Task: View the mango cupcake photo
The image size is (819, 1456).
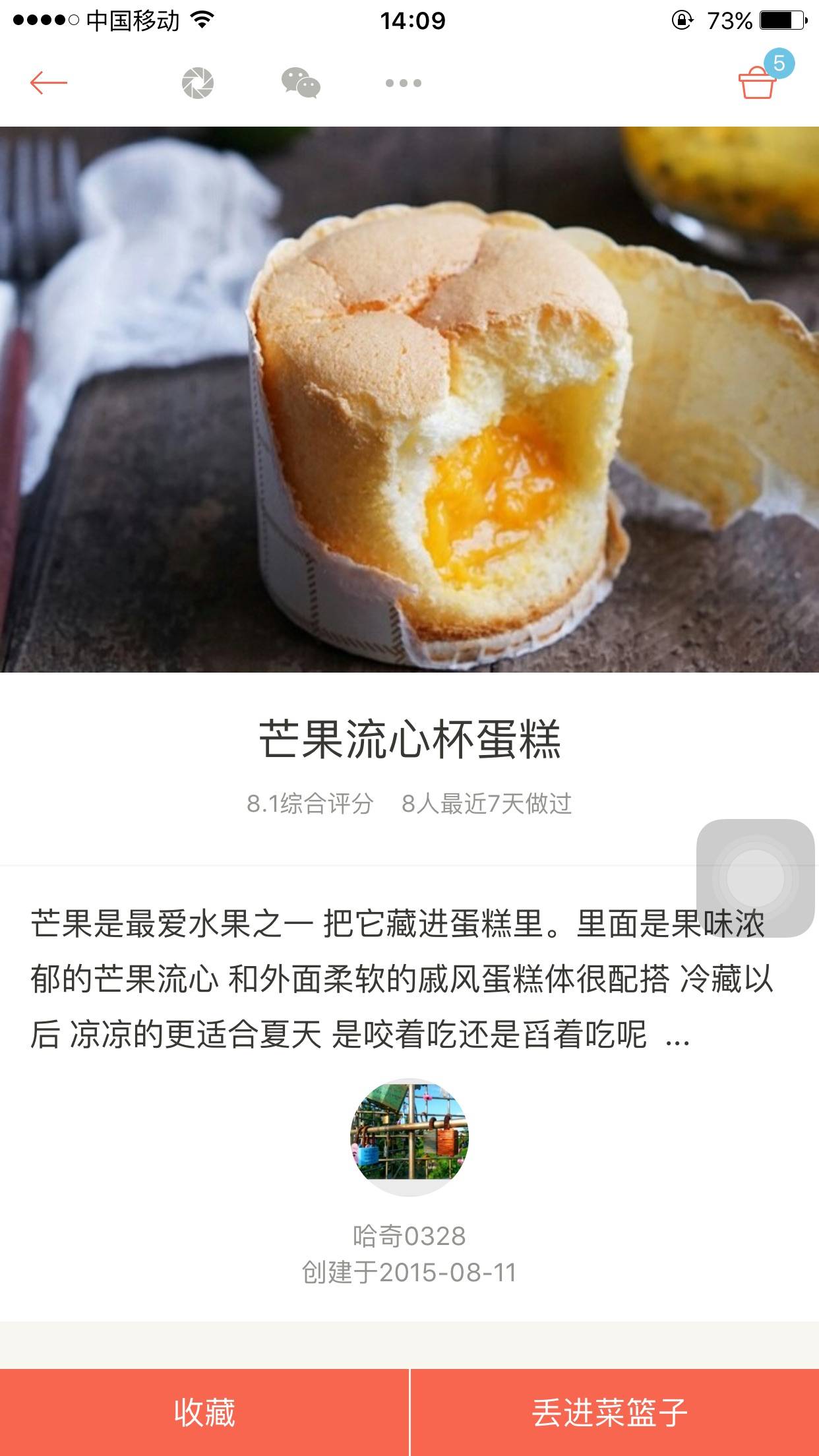Action: 409,399
